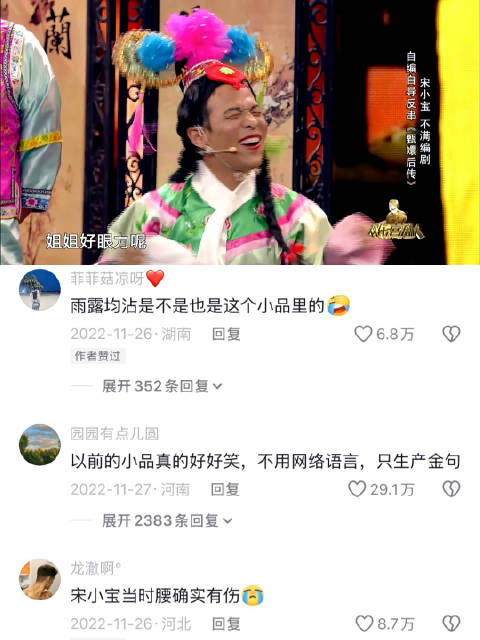Viewport: 480px width, 640px height.
Task: Open 菲菲菇凉呀's profile avatar
Action: click(x=40, y=289)
